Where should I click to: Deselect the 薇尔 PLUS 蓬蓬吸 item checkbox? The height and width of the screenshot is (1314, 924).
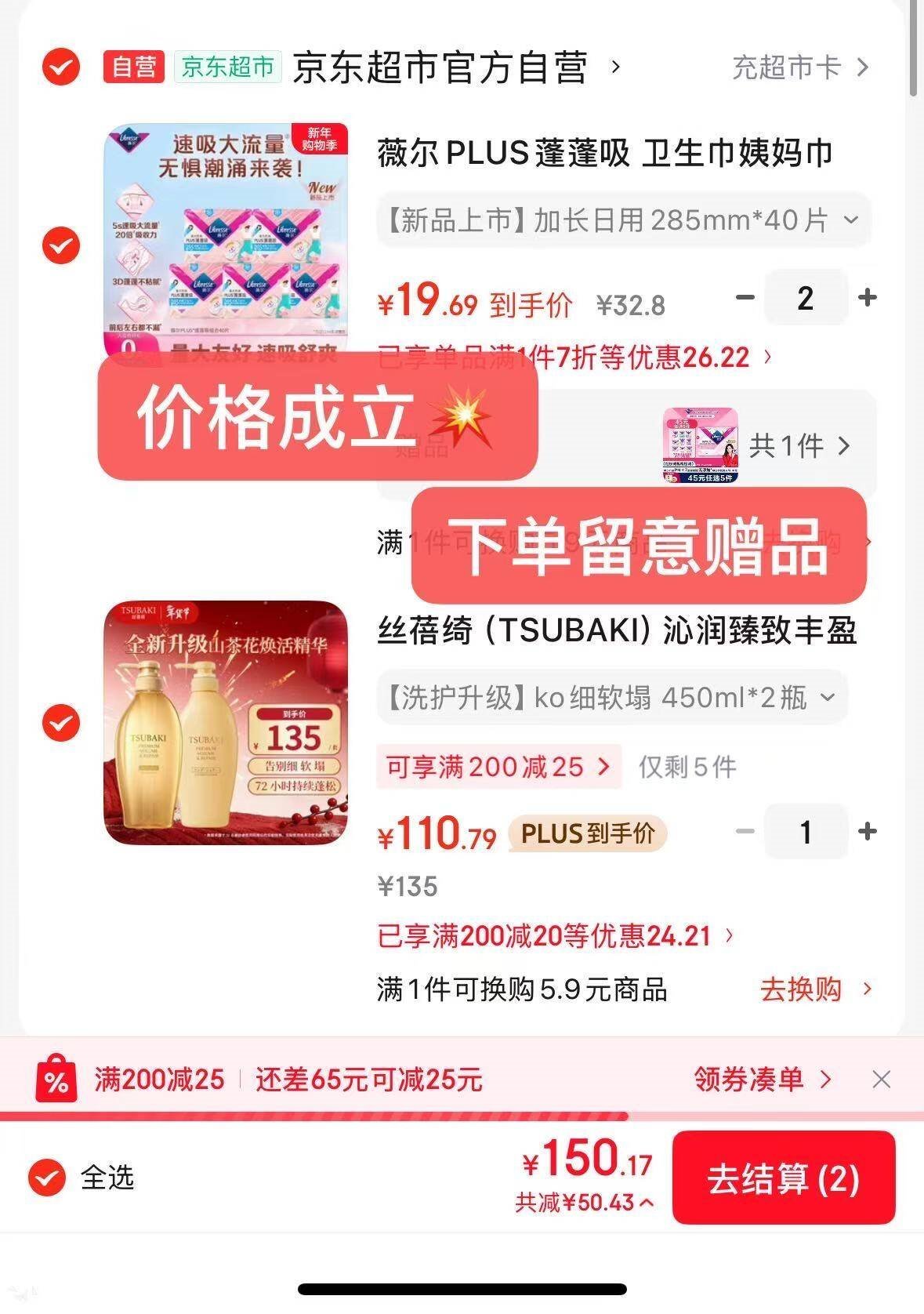click(x=60, y=246)
